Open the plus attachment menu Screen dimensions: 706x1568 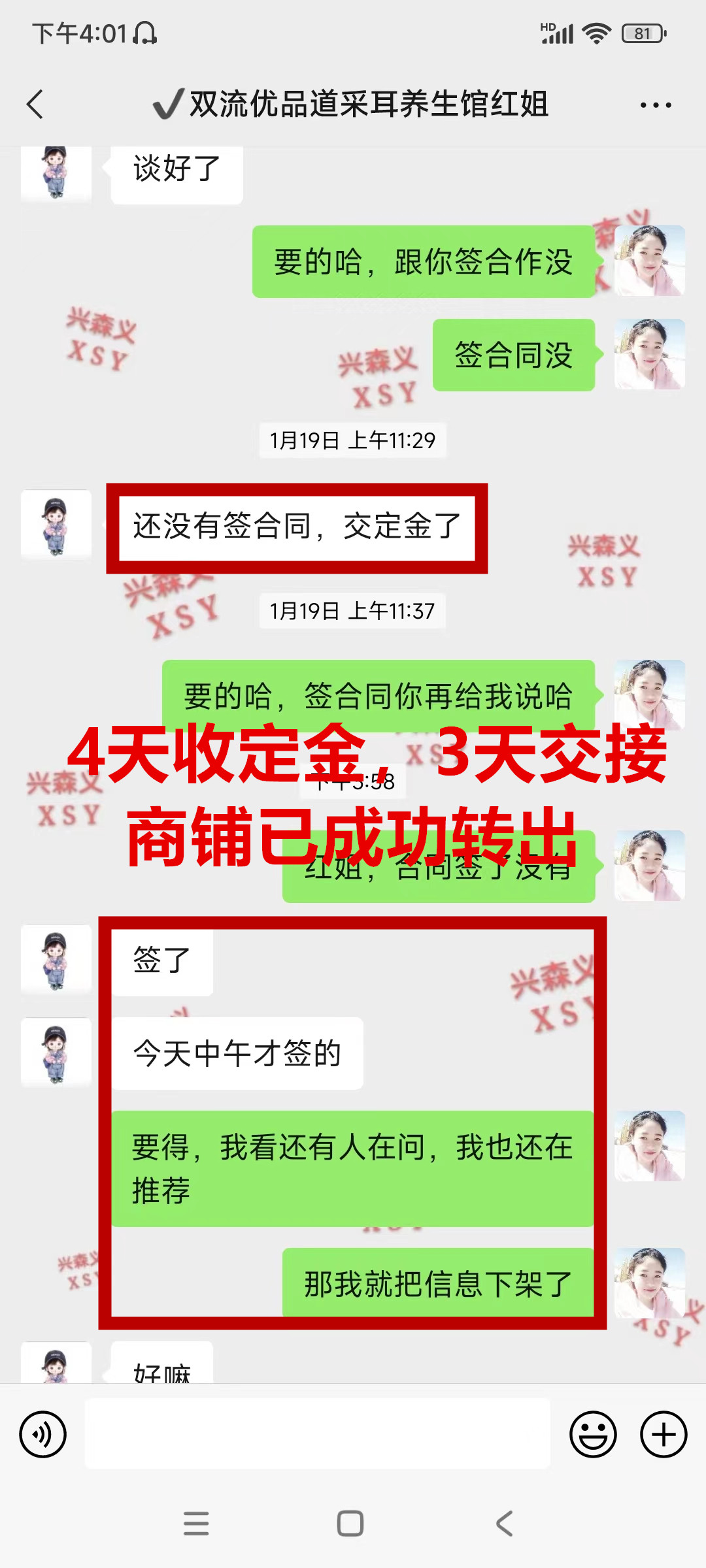coord(663,1435)
